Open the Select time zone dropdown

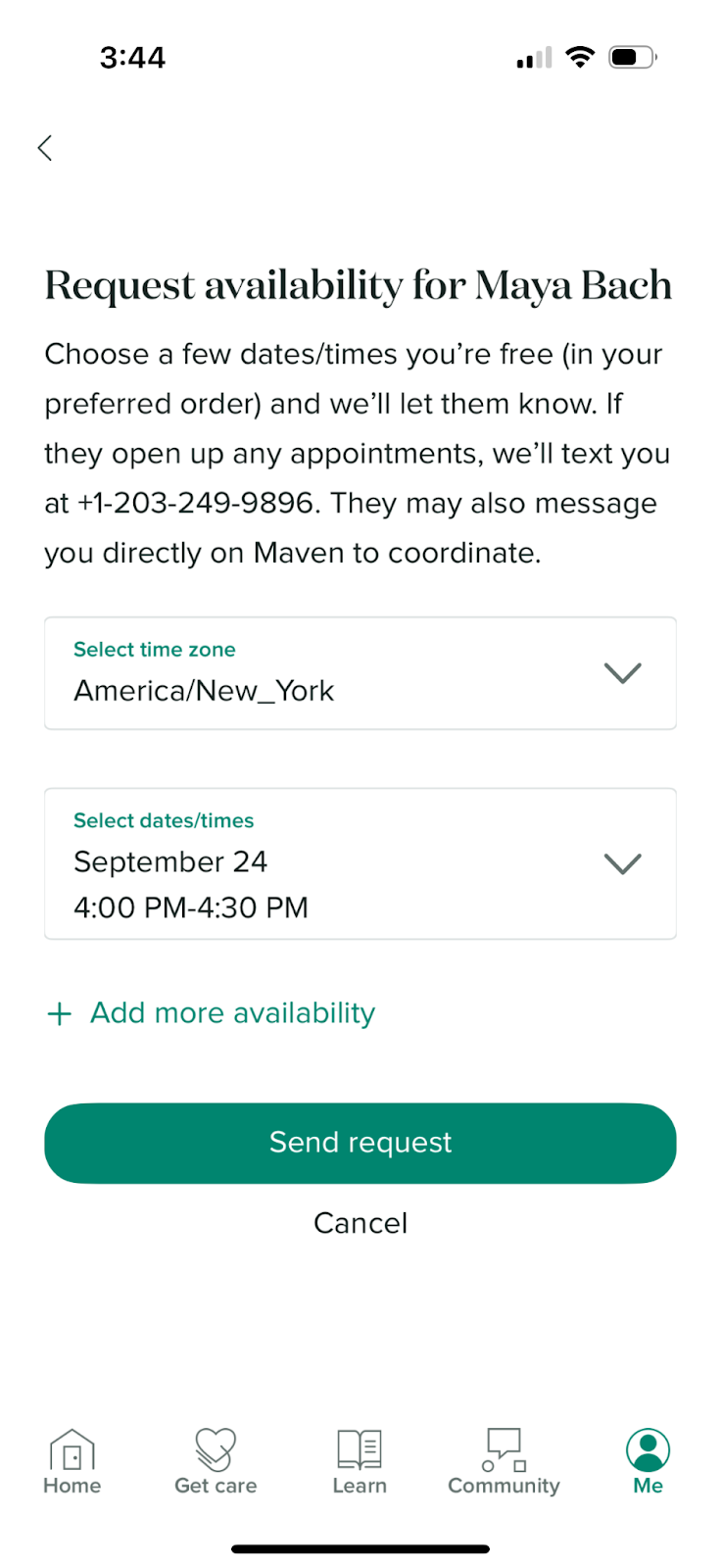[x=360, y=673]
